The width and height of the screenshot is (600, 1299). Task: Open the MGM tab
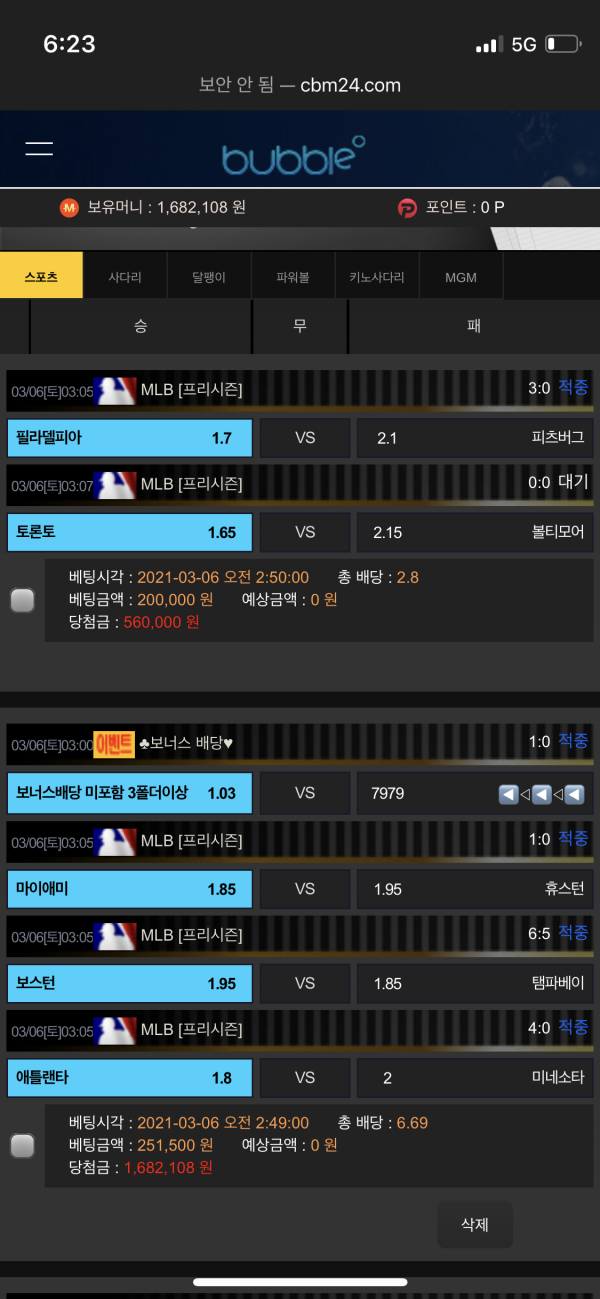[461, 277]
